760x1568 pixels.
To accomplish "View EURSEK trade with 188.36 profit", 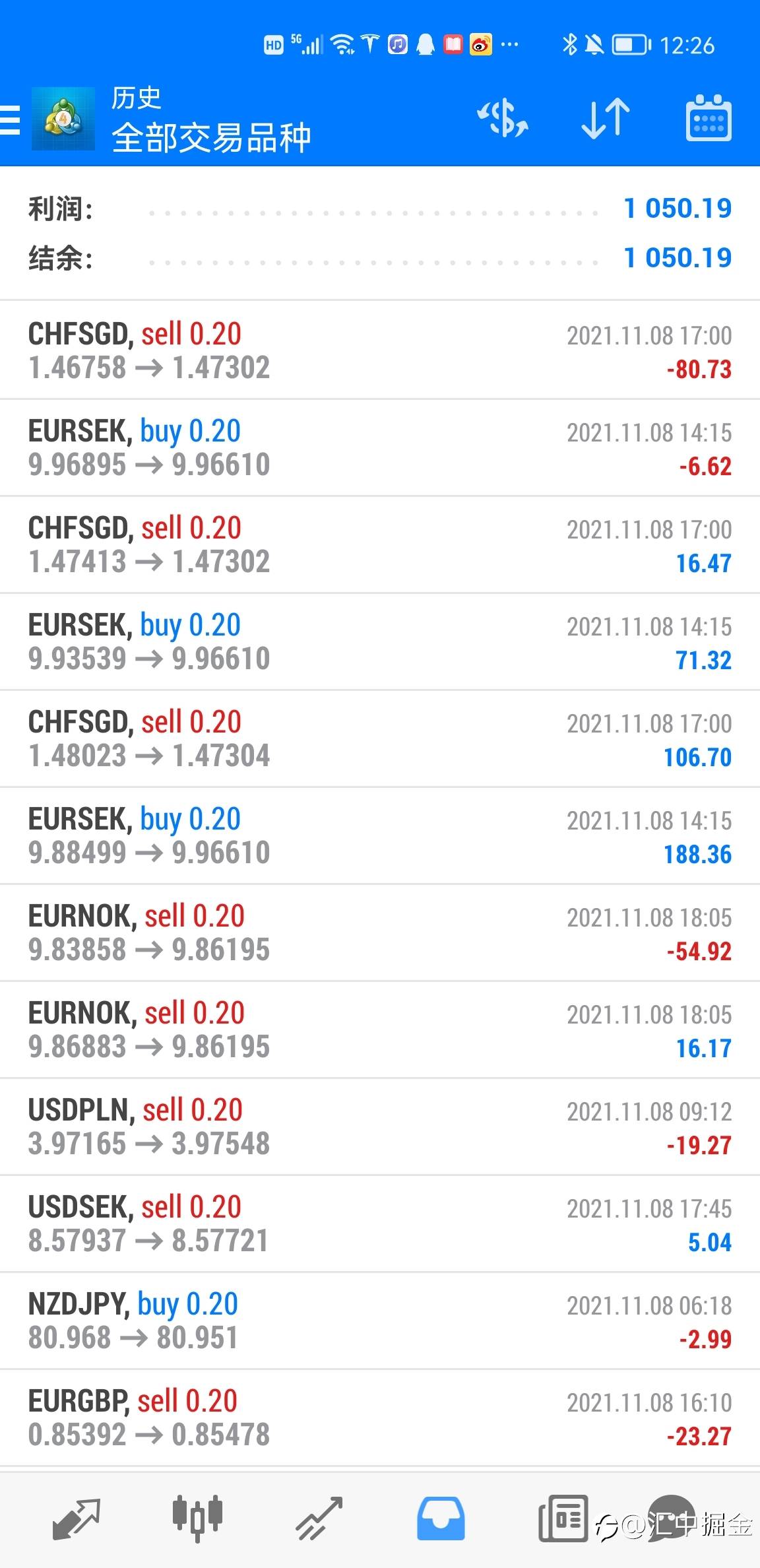I will click(380, 835).
